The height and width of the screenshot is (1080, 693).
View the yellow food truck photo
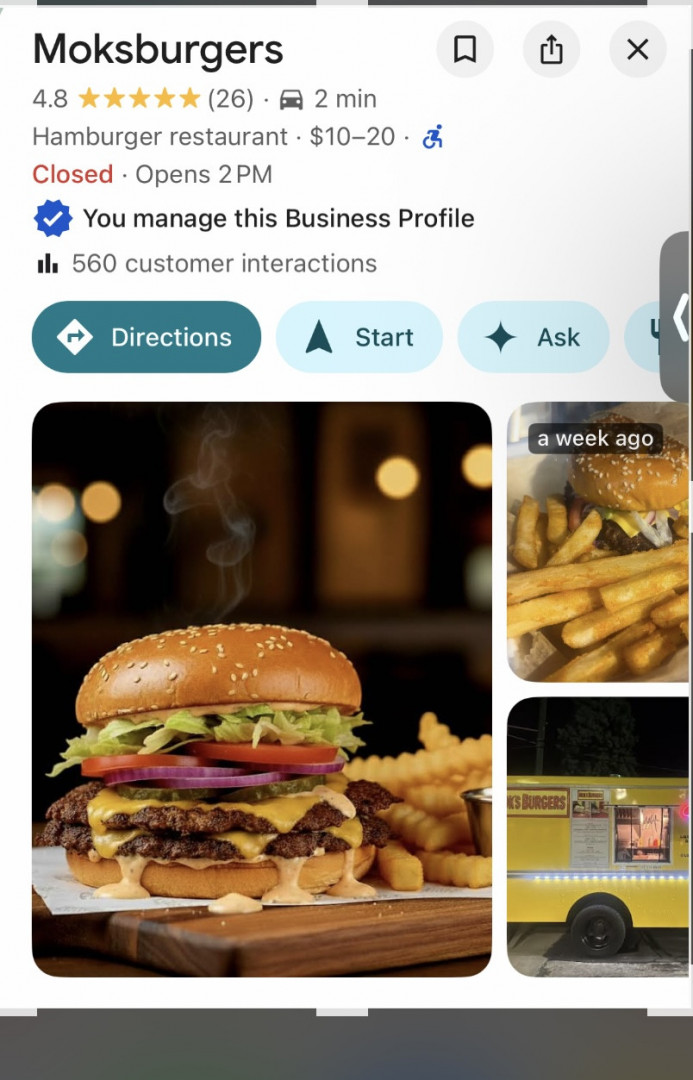(x=597, y=836)
